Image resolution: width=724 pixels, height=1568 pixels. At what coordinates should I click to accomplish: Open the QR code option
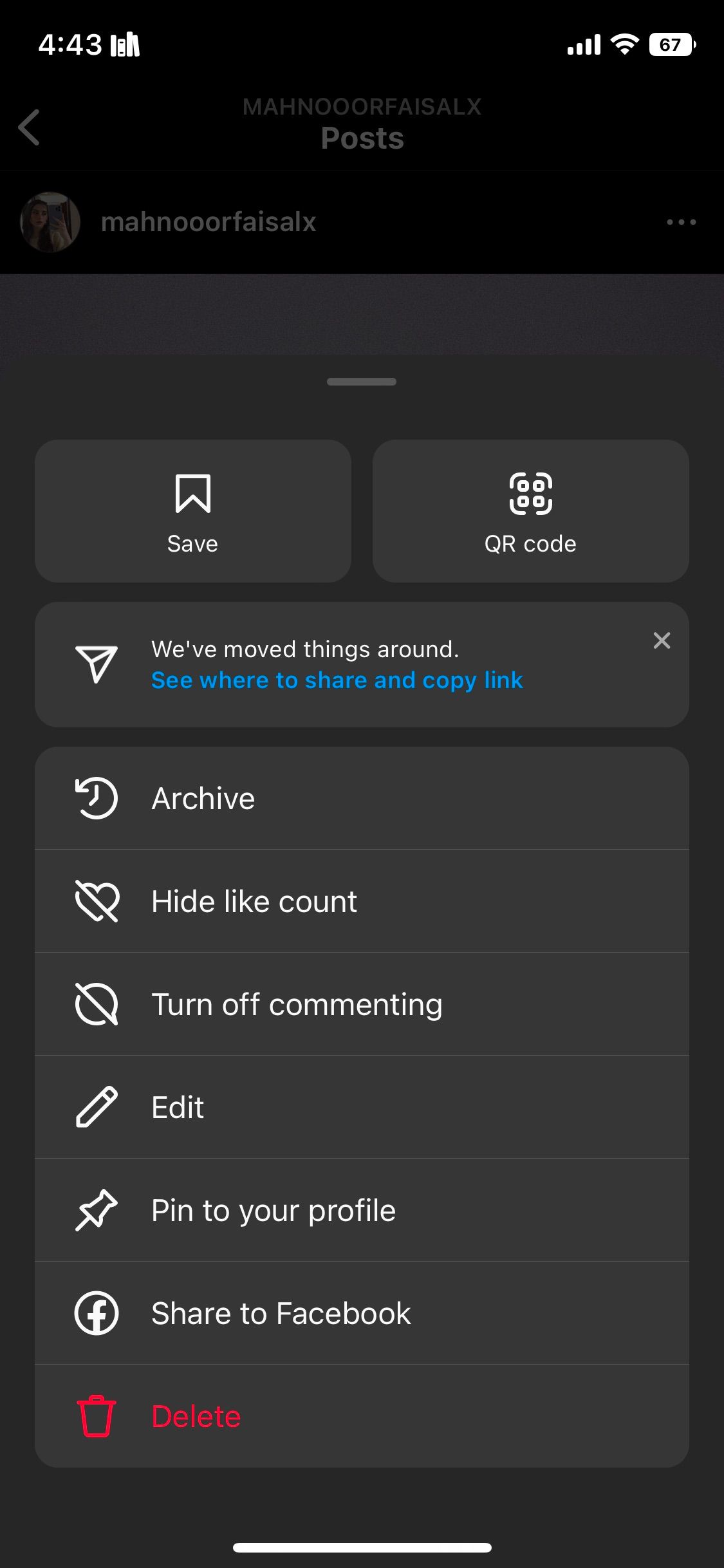pos(530,495)
